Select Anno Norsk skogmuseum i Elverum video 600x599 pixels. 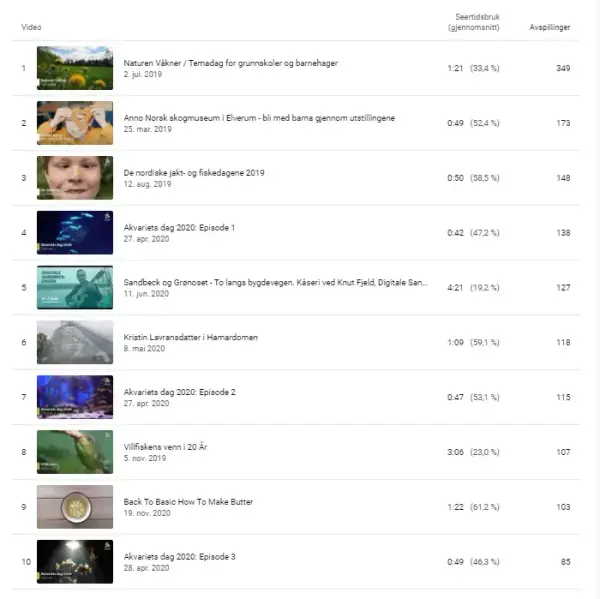click(x=258, y=118)
